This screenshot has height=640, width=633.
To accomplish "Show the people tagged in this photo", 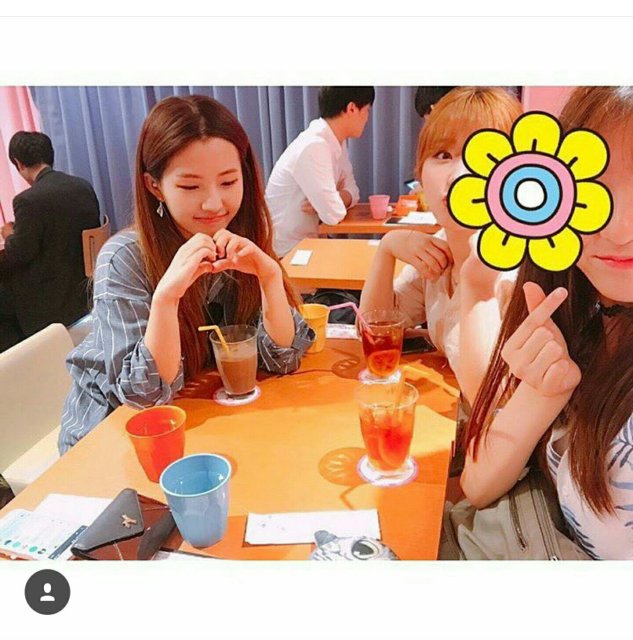I will (47, 591).
